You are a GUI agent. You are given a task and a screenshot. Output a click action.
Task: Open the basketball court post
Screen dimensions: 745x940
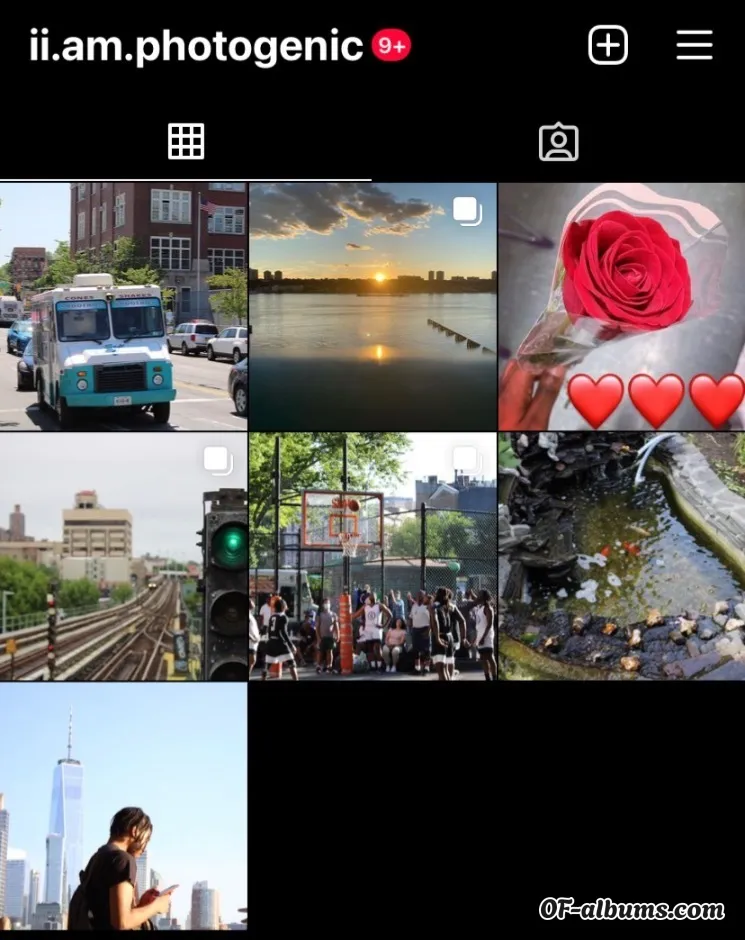[372, 556]
